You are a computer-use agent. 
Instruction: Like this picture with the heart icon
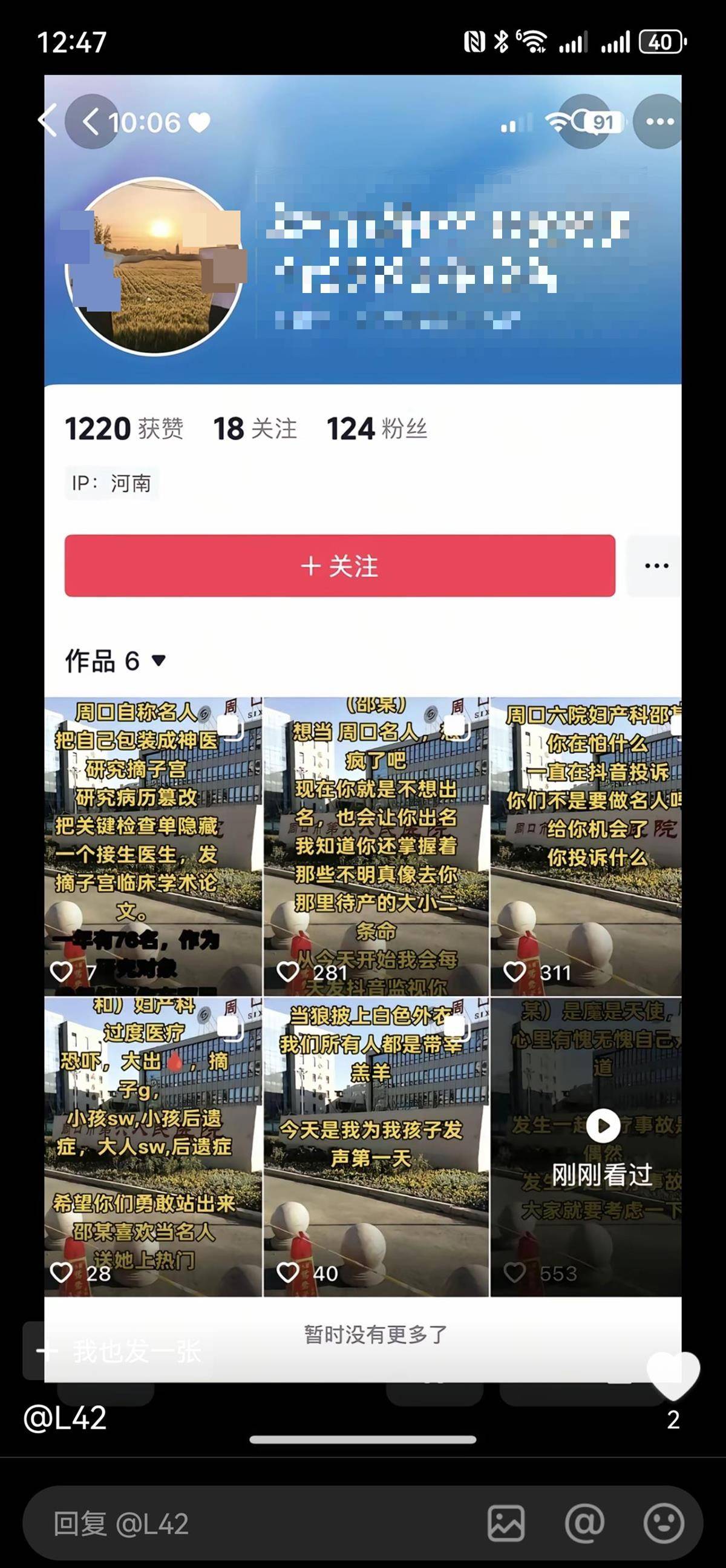coord(673,1375)
